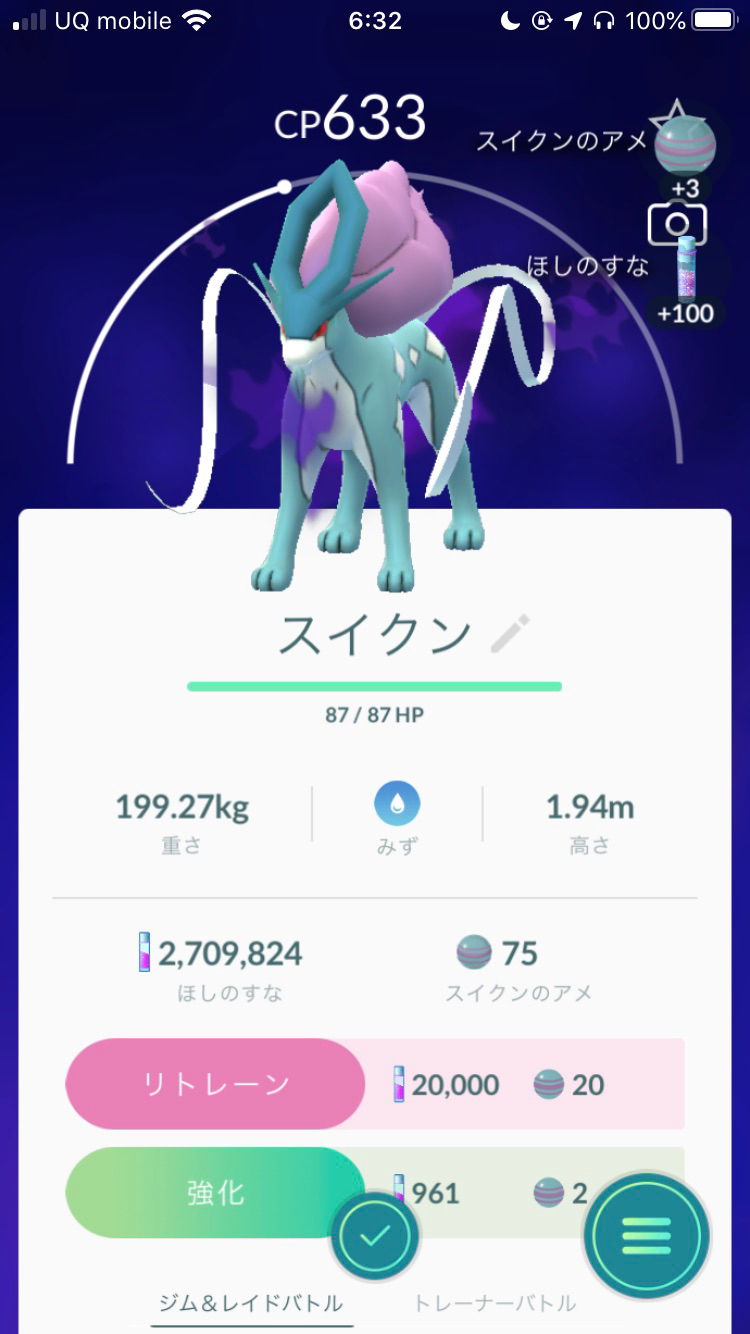This screenshot has height=1334, width=750.
Task: Power up with the 強化 button
Action: click(215, 1192)
